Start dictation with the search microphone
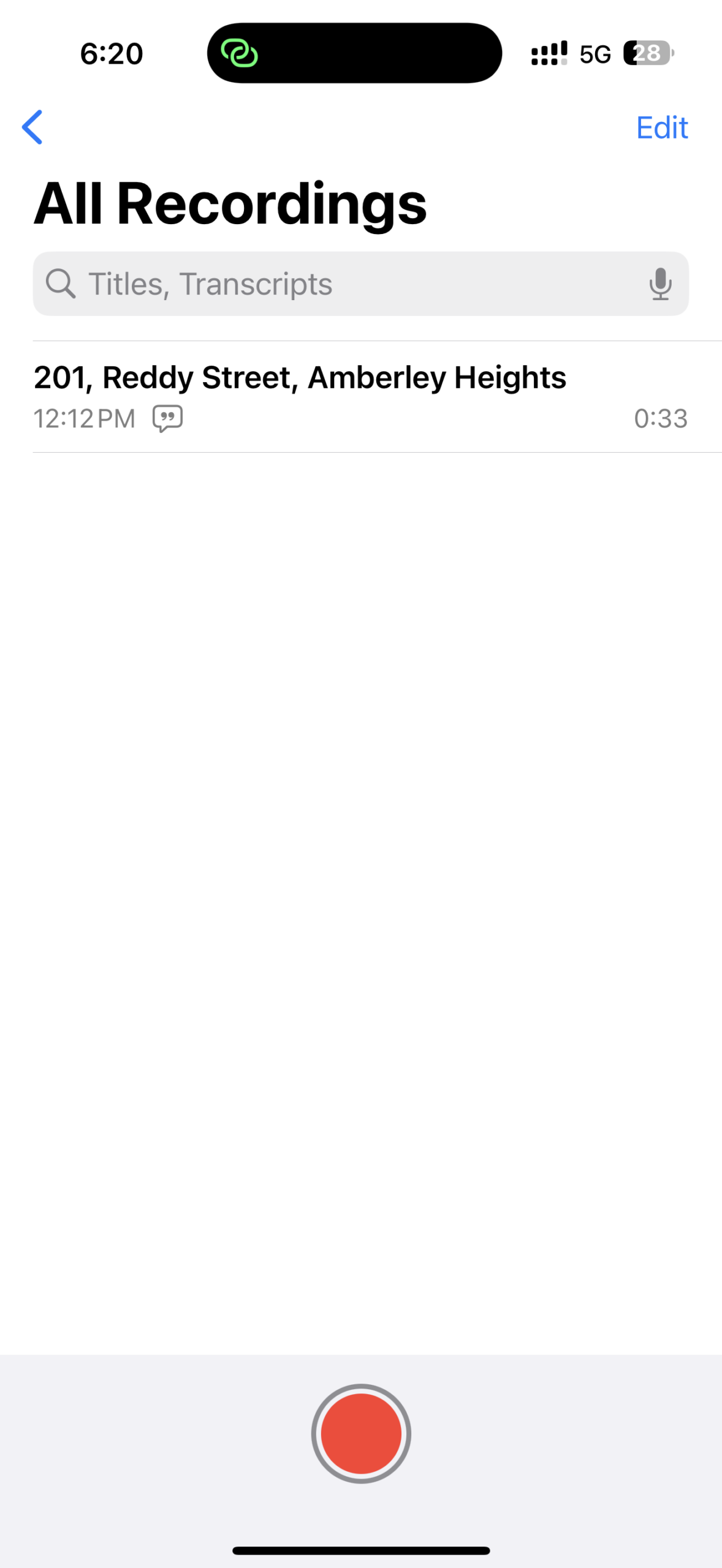 click(x=660, y=284)
